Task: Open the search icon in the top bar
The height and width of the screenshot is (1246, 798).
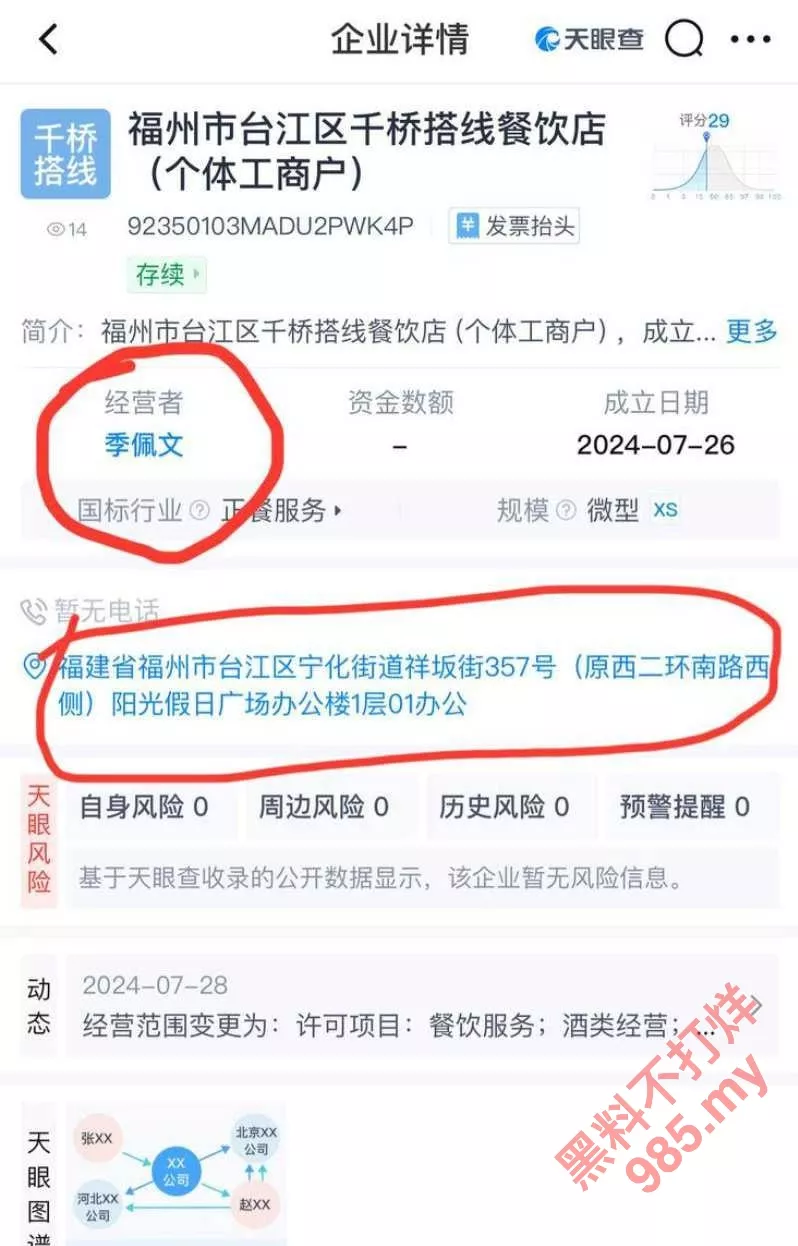Action: (x=684, y=40)
